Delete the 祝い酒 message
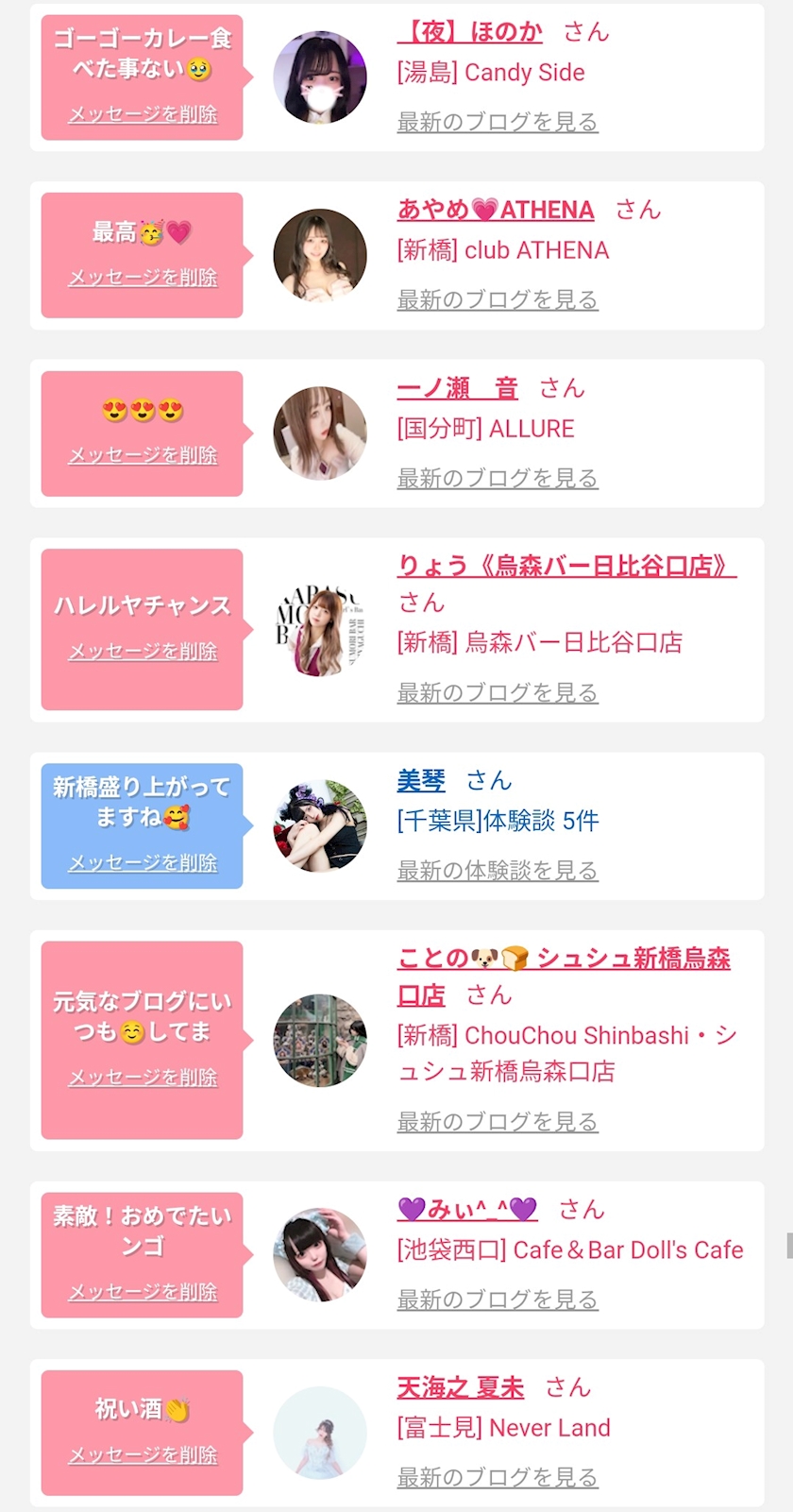 pos(143,1455)
